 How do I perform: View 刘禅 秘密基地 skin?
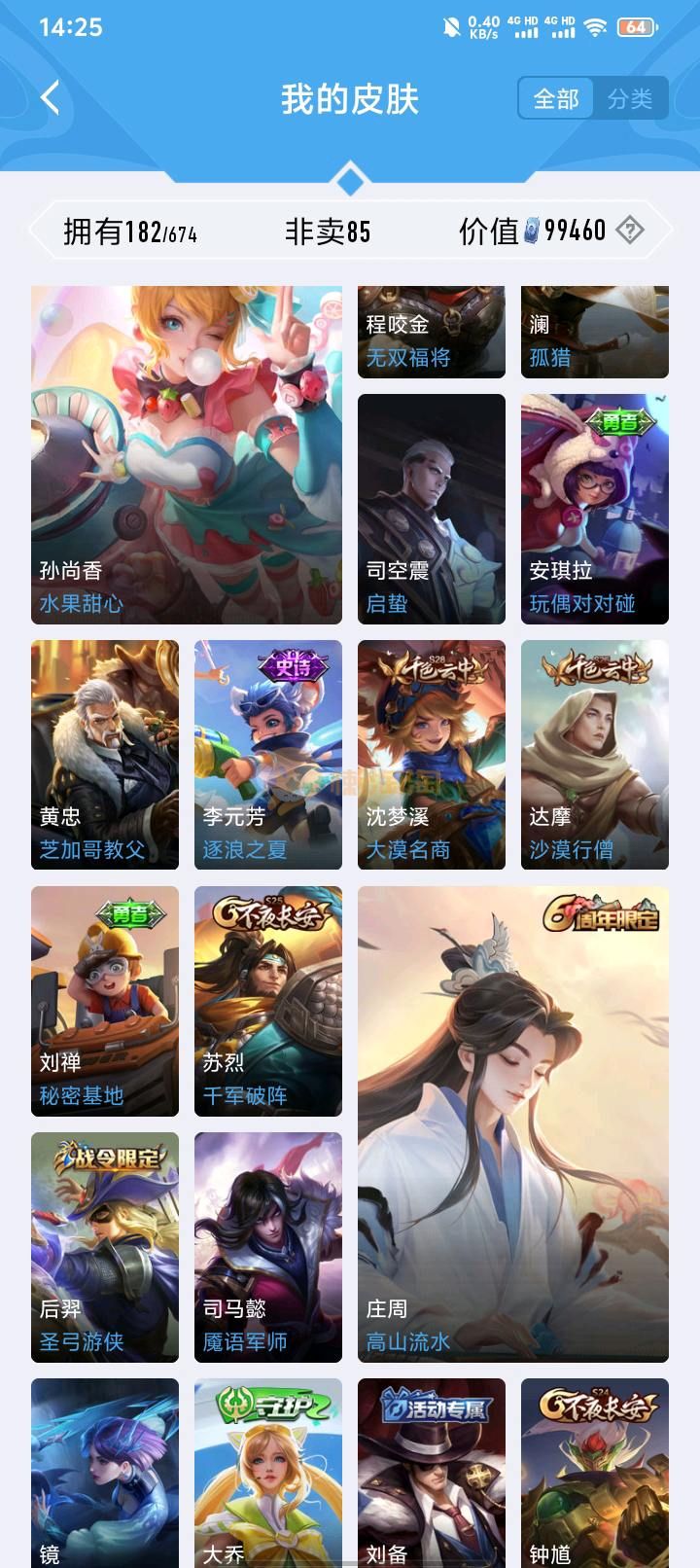click(105, 1000)
